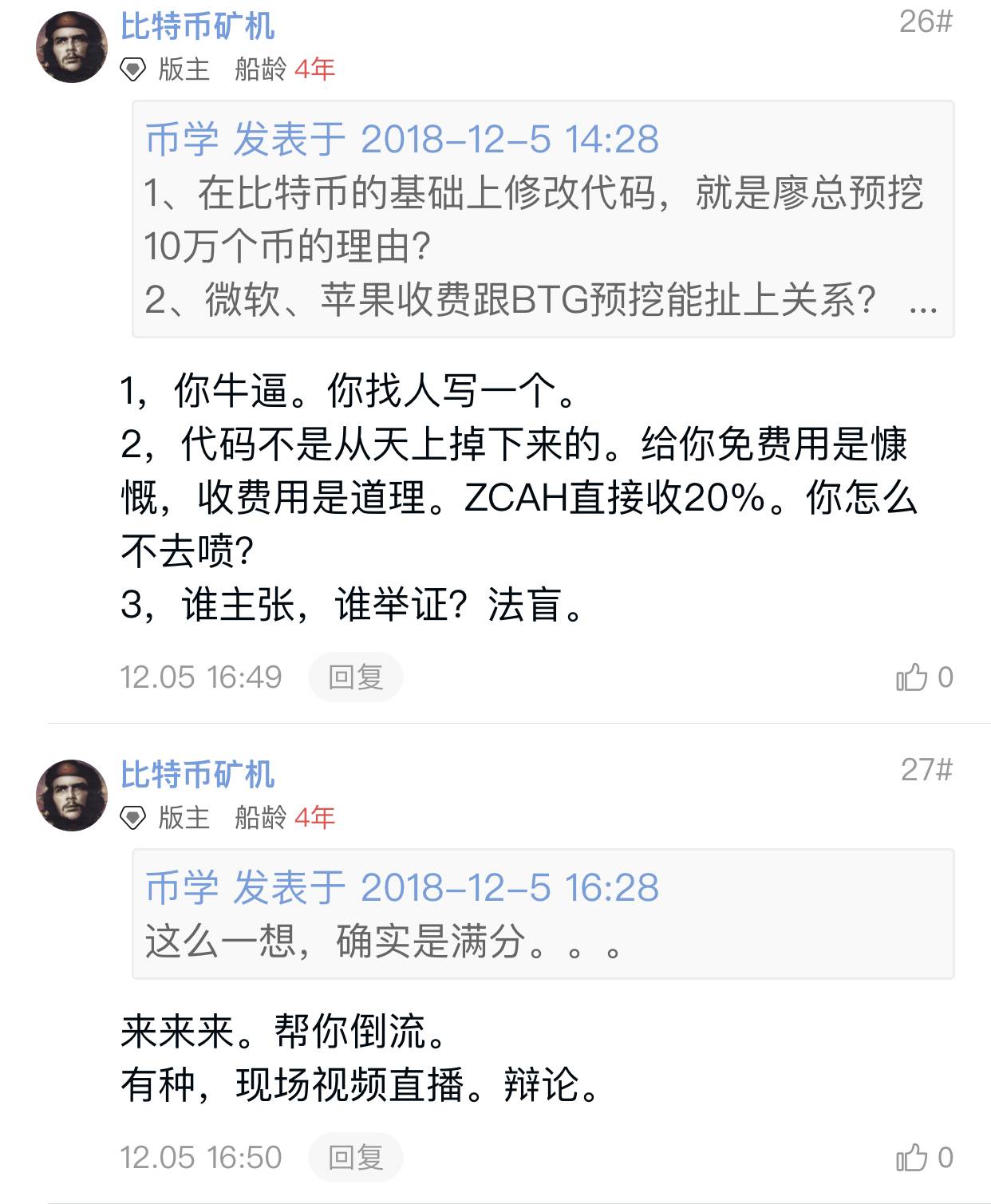Open 比特币矿机 username on post 26#
Viewport: 991px width, 1204px height.
pos(197,26)
